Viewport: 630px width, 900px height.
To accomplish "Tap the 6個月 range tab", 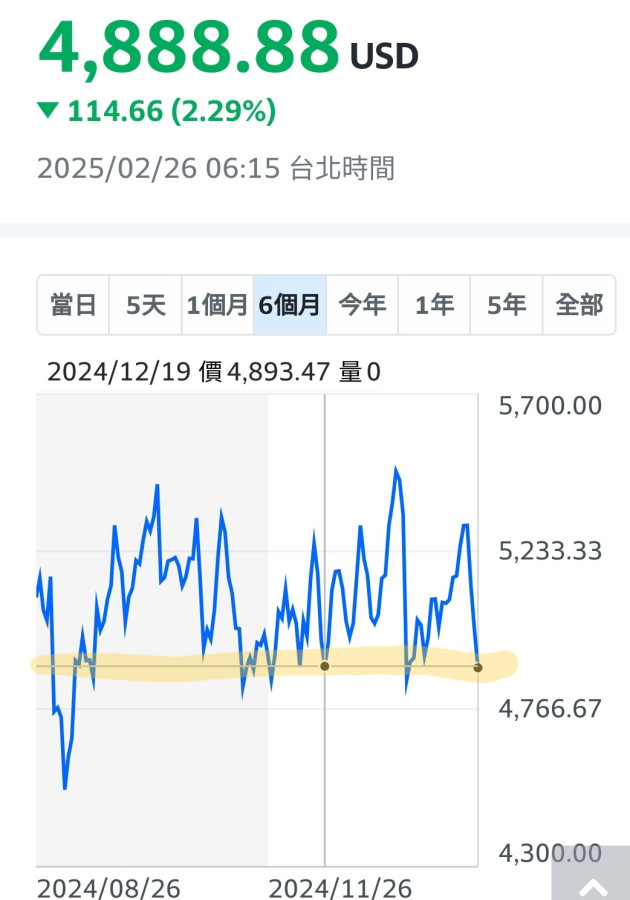I will click(289, 305).
